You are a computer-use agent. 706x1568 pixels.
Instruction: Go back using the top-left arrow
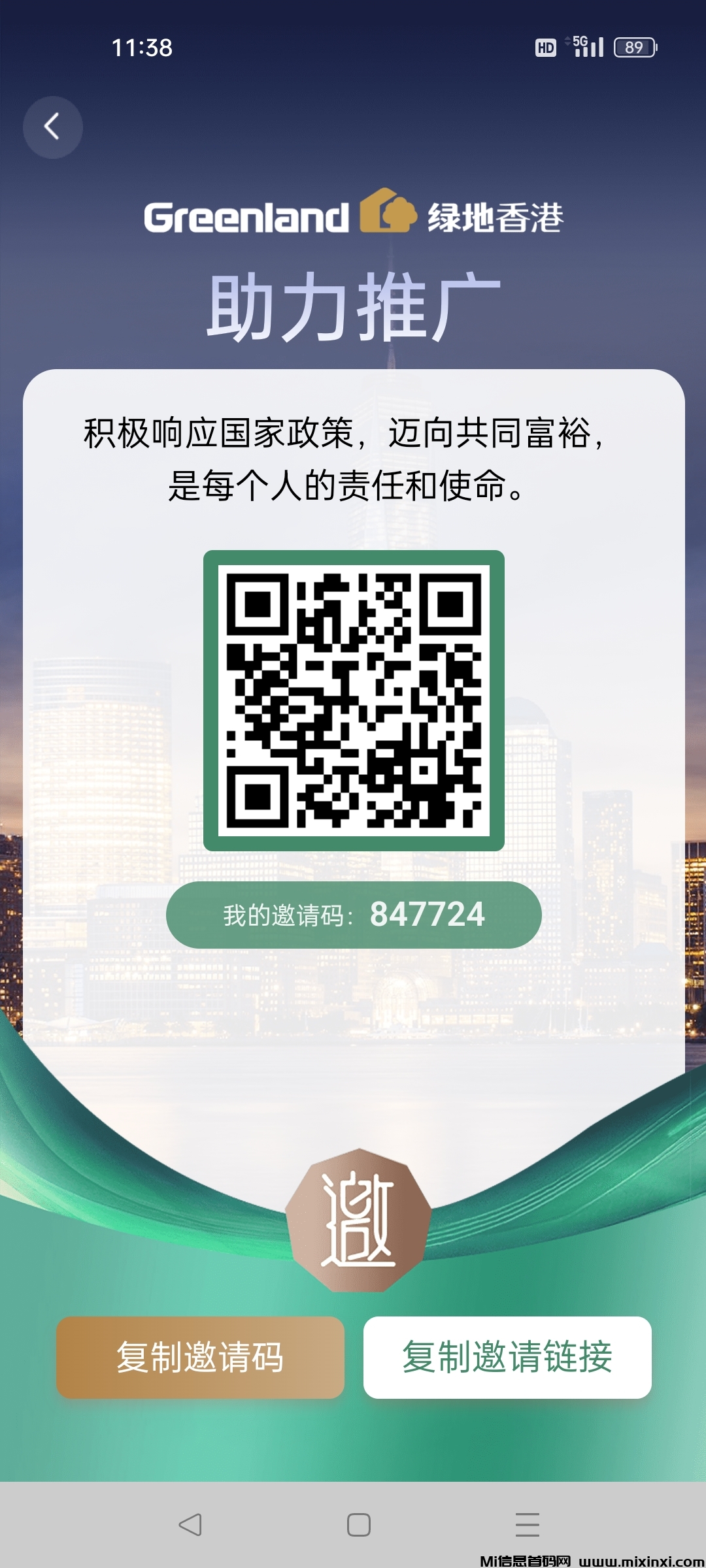coord(52,127)
